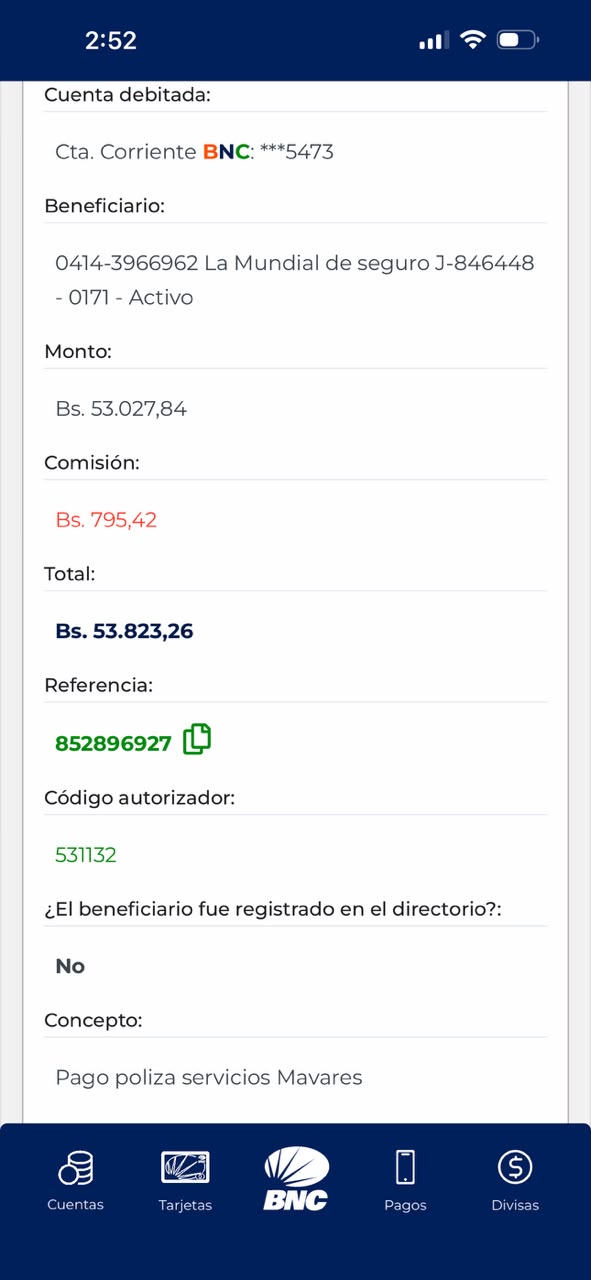Copy the reference number 852896927
Viewport: 591px width, 1280px height.
tap(197, 739)
